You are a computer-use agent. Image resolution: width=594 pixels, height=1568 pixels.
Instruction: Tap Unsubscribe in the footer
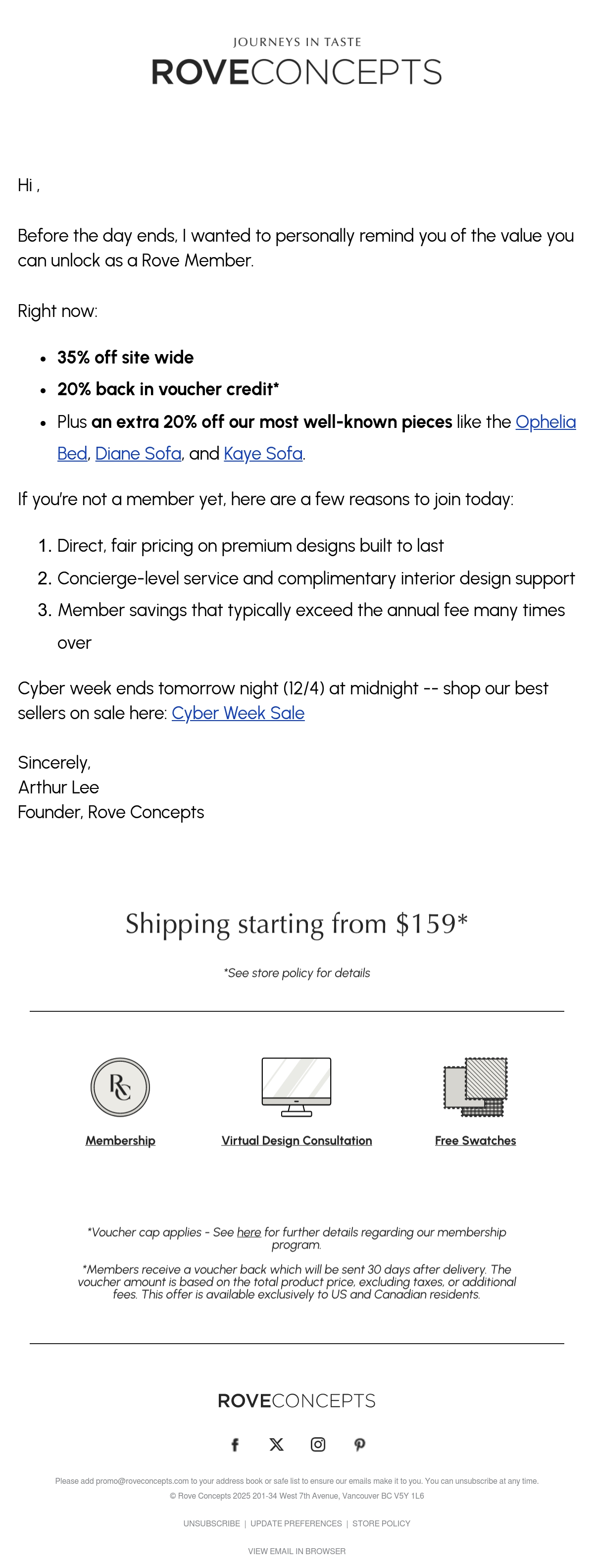point(212,1523)
